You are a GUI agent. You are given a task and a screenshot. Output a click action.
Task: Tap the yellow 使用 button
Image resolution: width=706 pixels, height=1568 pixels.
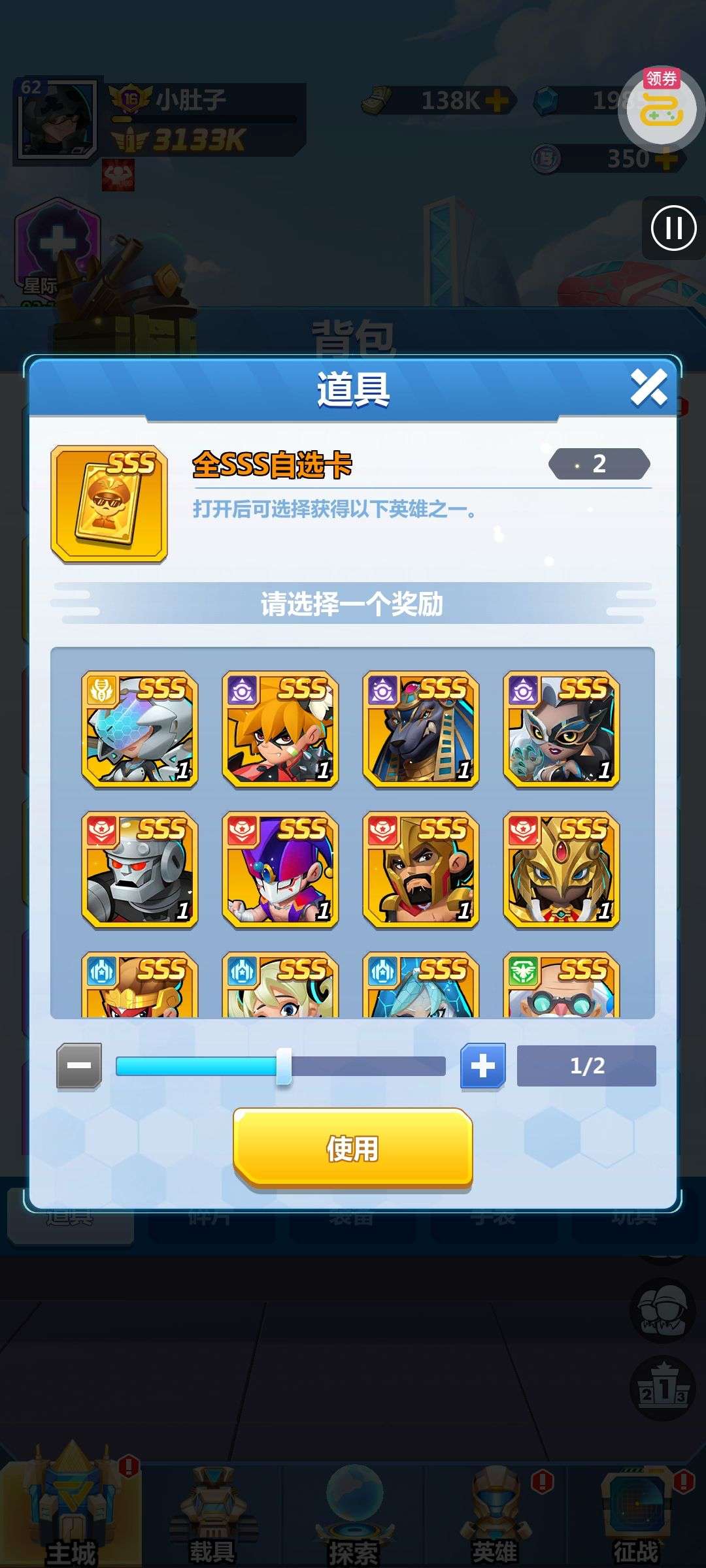[353, 1148]
